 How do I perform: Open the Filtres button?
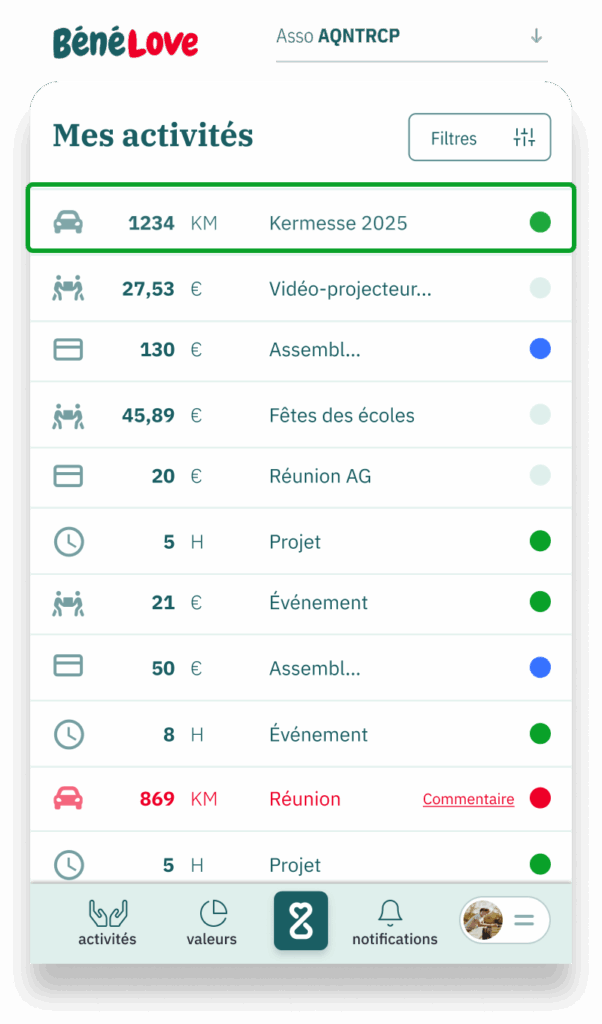click(479, 138)
